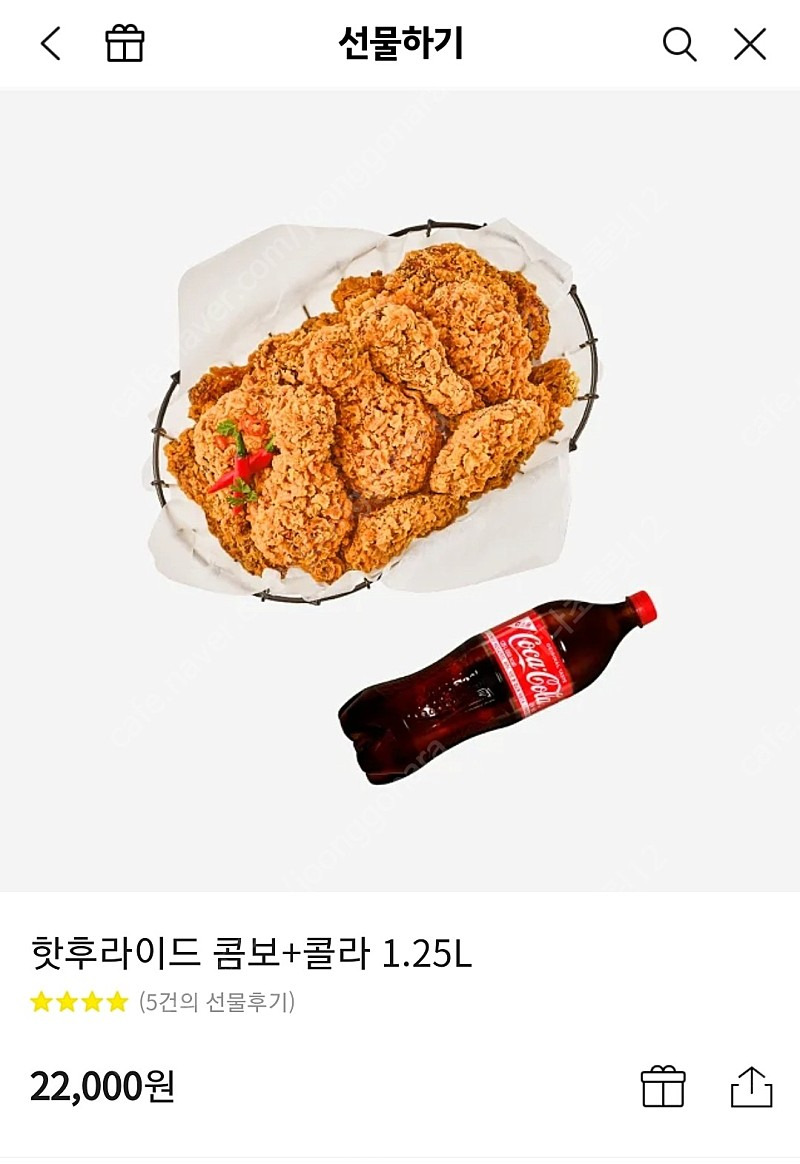The width and height of the screenshot is (800, 1164).
Task: Tap the 선물하기 header title
Action: coord(400,42)
